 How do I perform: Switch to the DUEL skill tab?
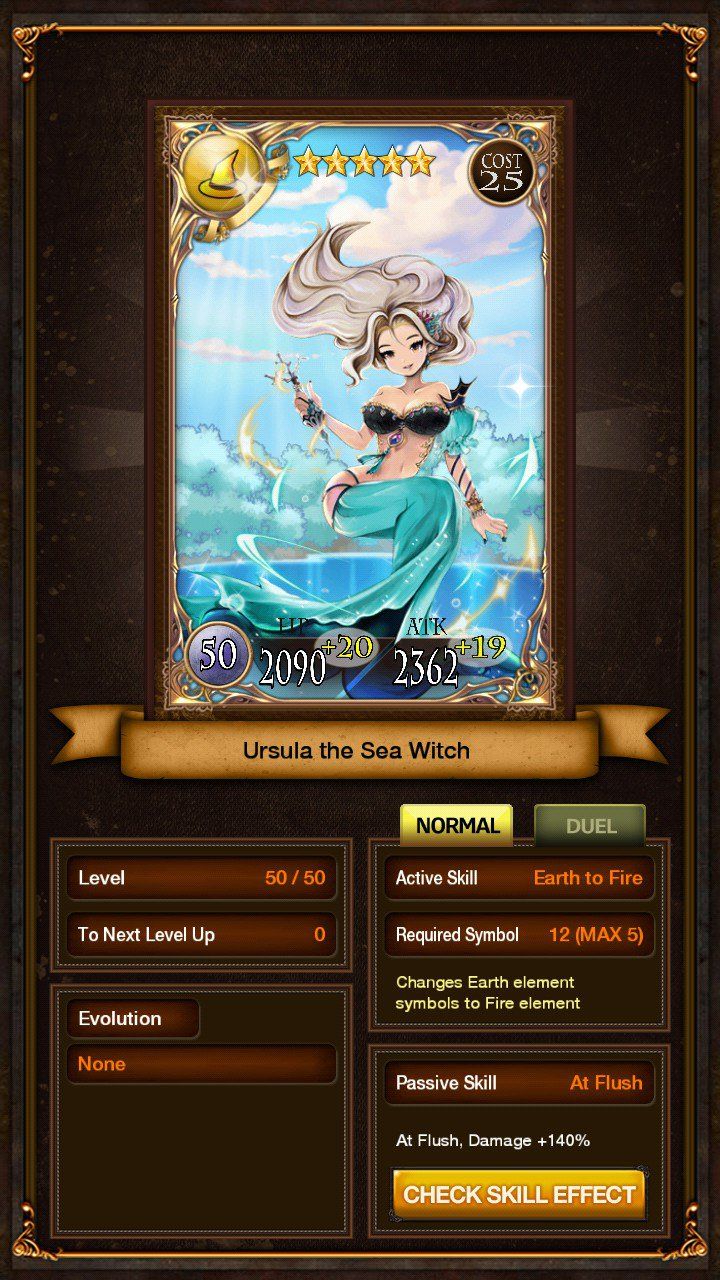pyautogui.click(x=590, y=826)
